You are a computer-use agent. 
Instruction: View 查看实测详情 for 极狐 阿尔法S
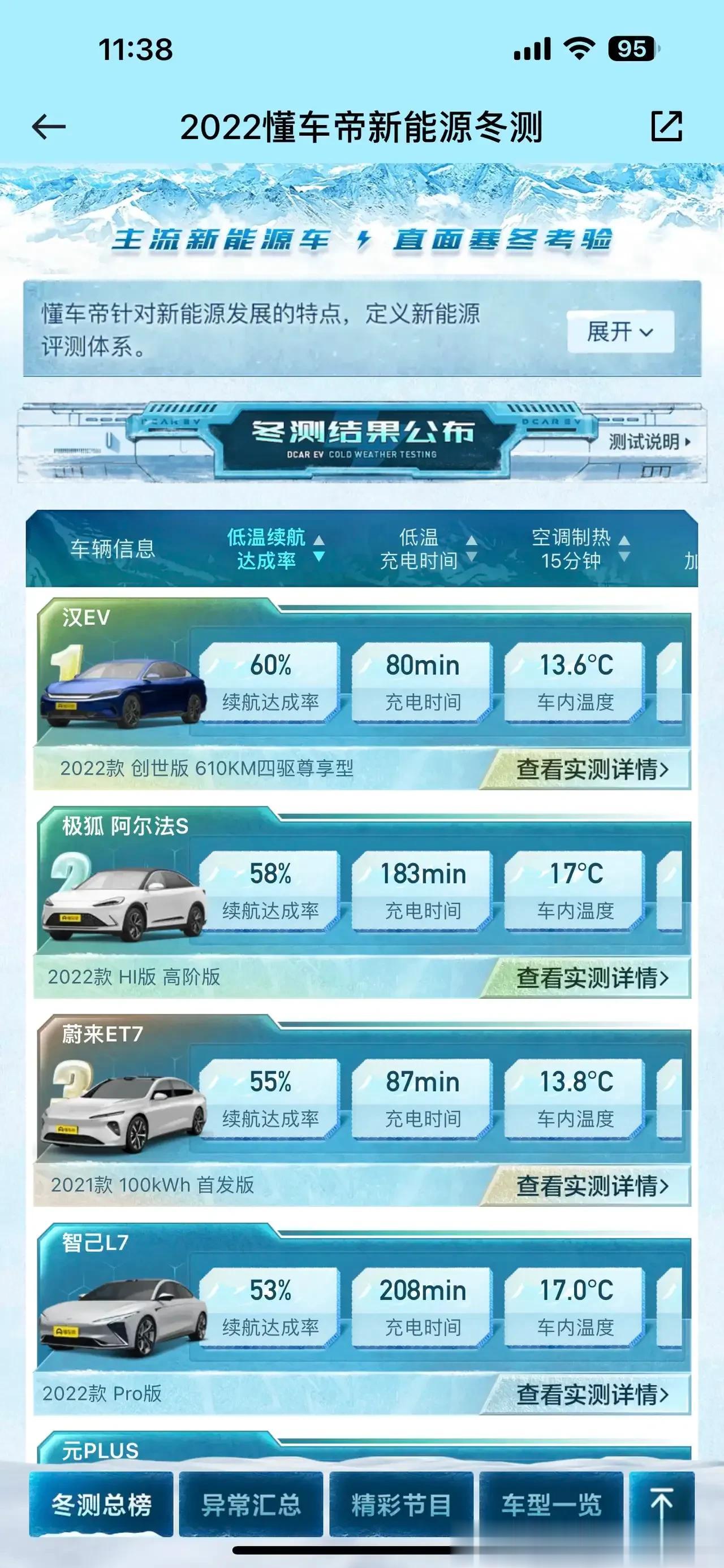click(592, 977)
